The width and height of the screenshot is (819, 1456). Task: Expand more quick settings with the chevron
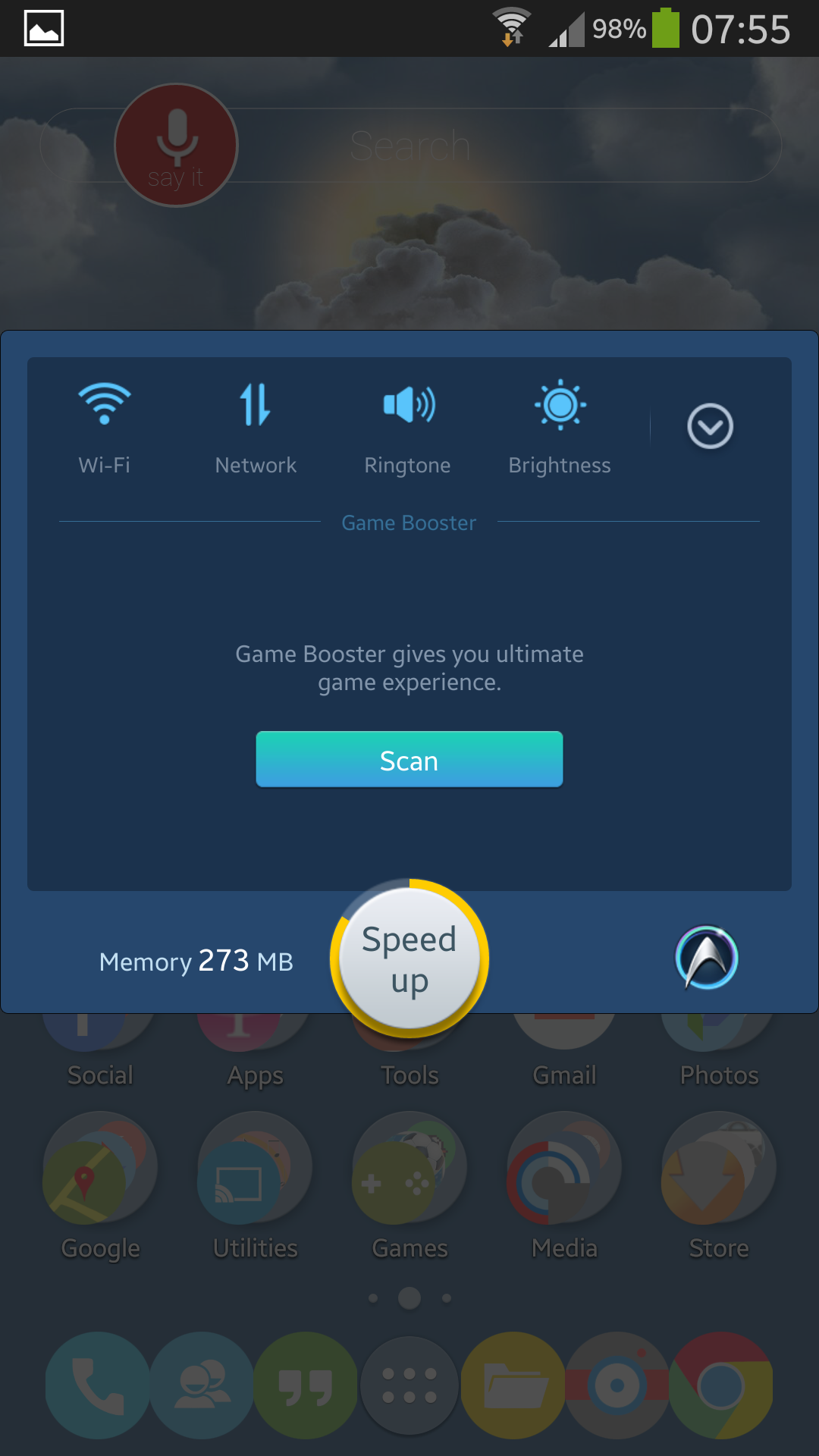coord(710,426)
